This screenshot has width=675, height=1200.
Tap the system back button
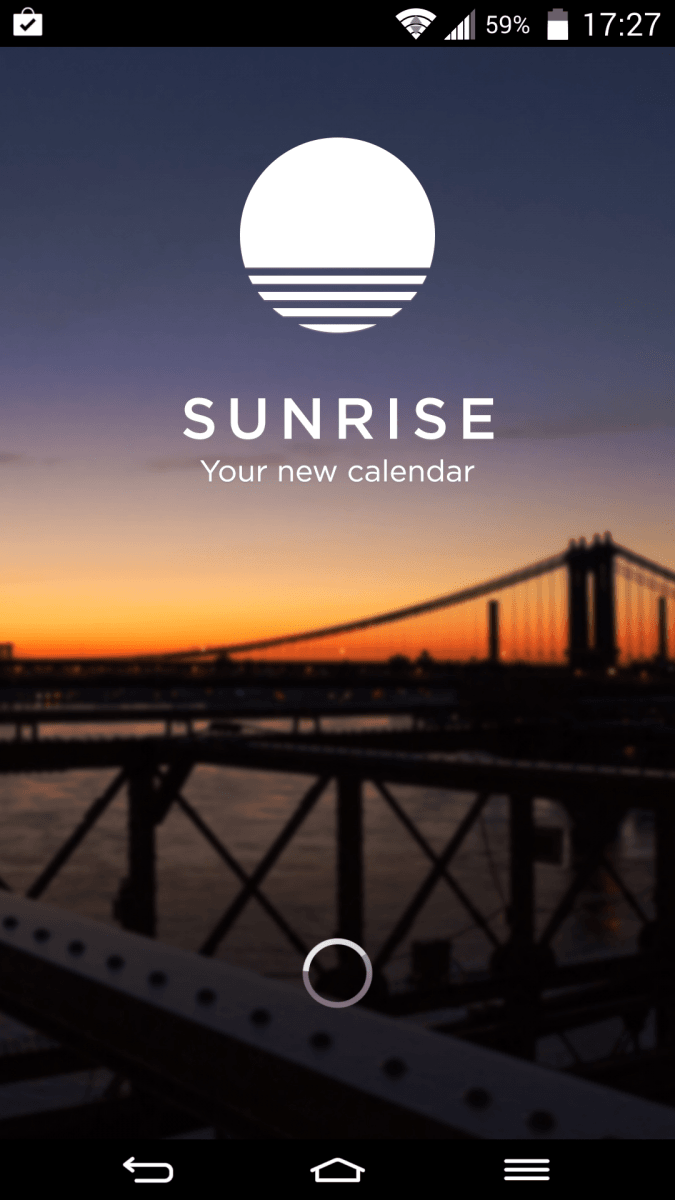coord(147,1169)
